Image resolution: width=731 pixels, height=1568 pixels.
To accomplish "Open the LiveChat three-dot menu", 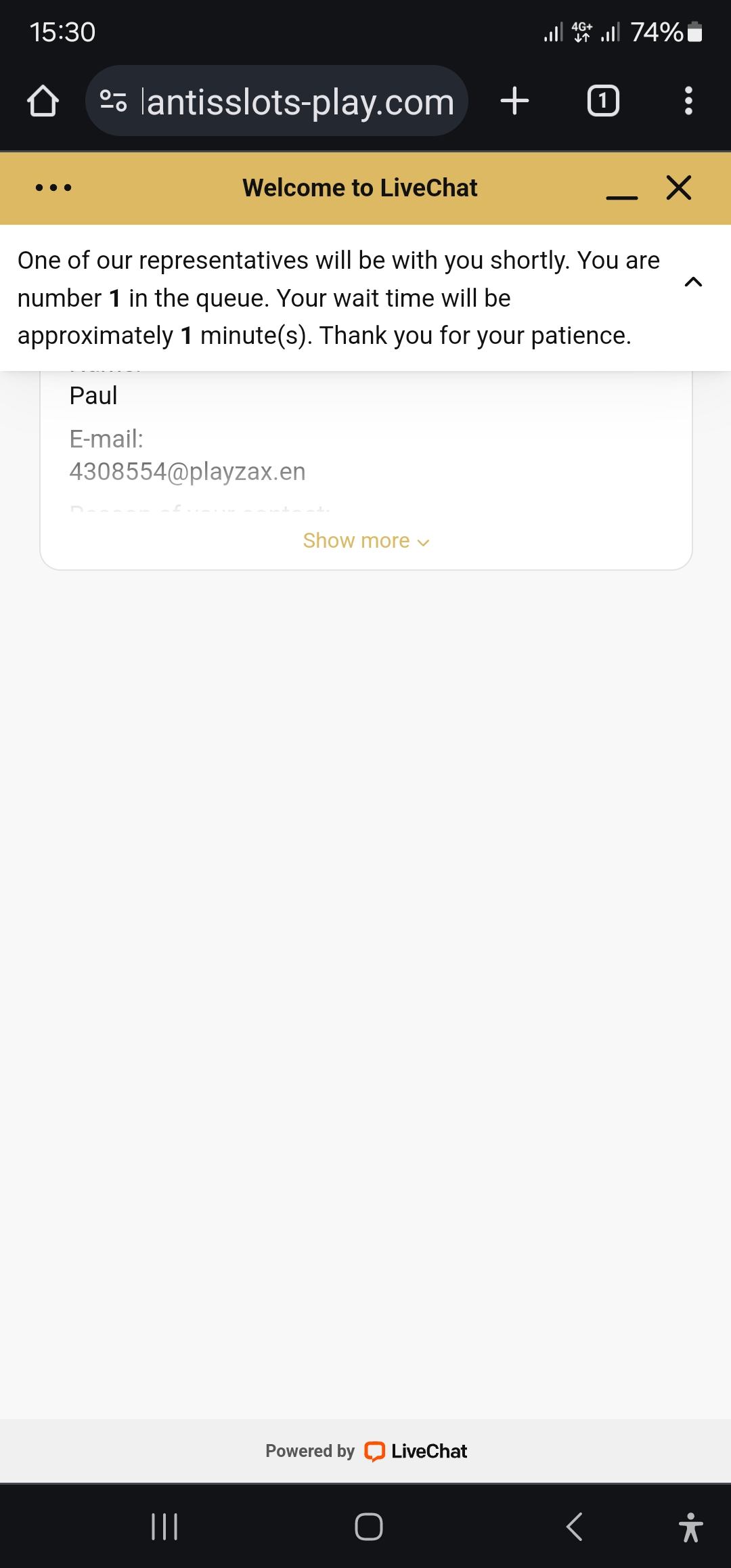I will (x=53, y=188).
